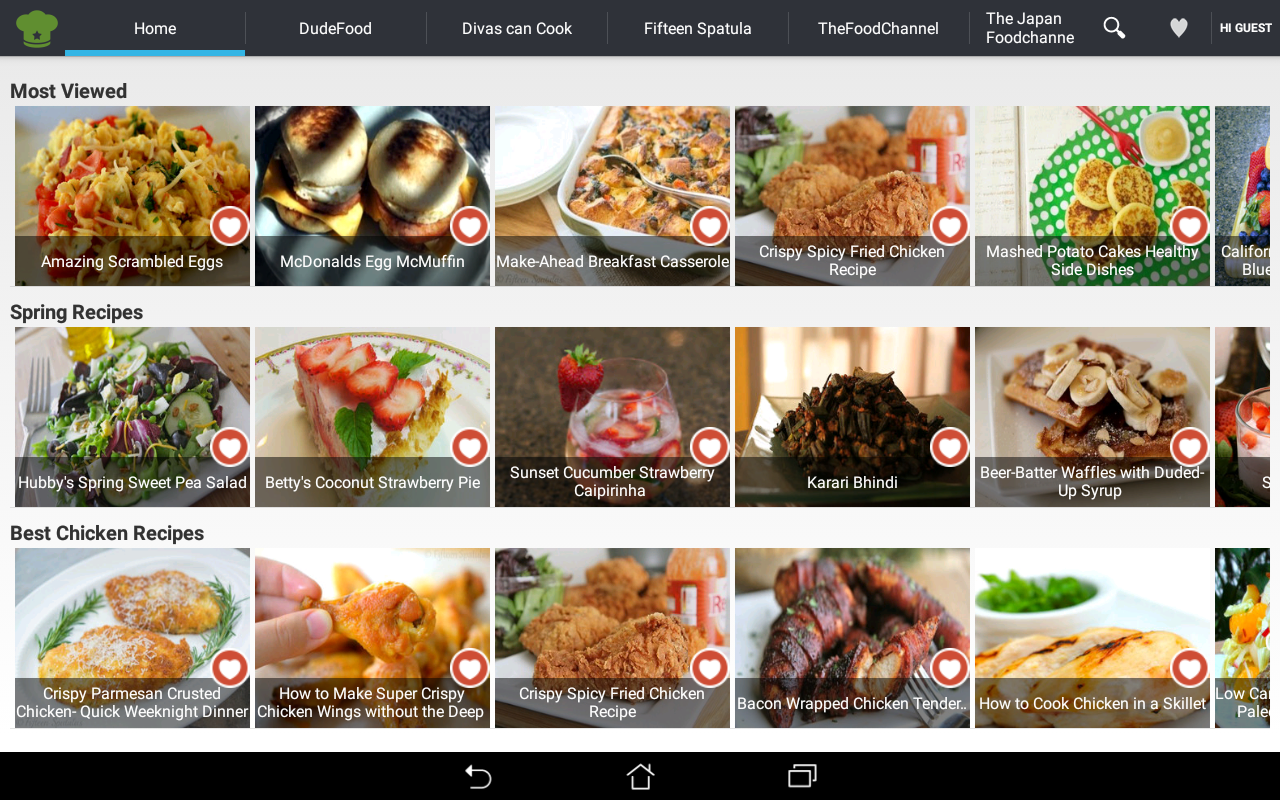Favorite Bacon Wrapped Chicken Tender recipe
Image resolution: width=1280 pixels, height=800 pixels.
coord(950,668)
